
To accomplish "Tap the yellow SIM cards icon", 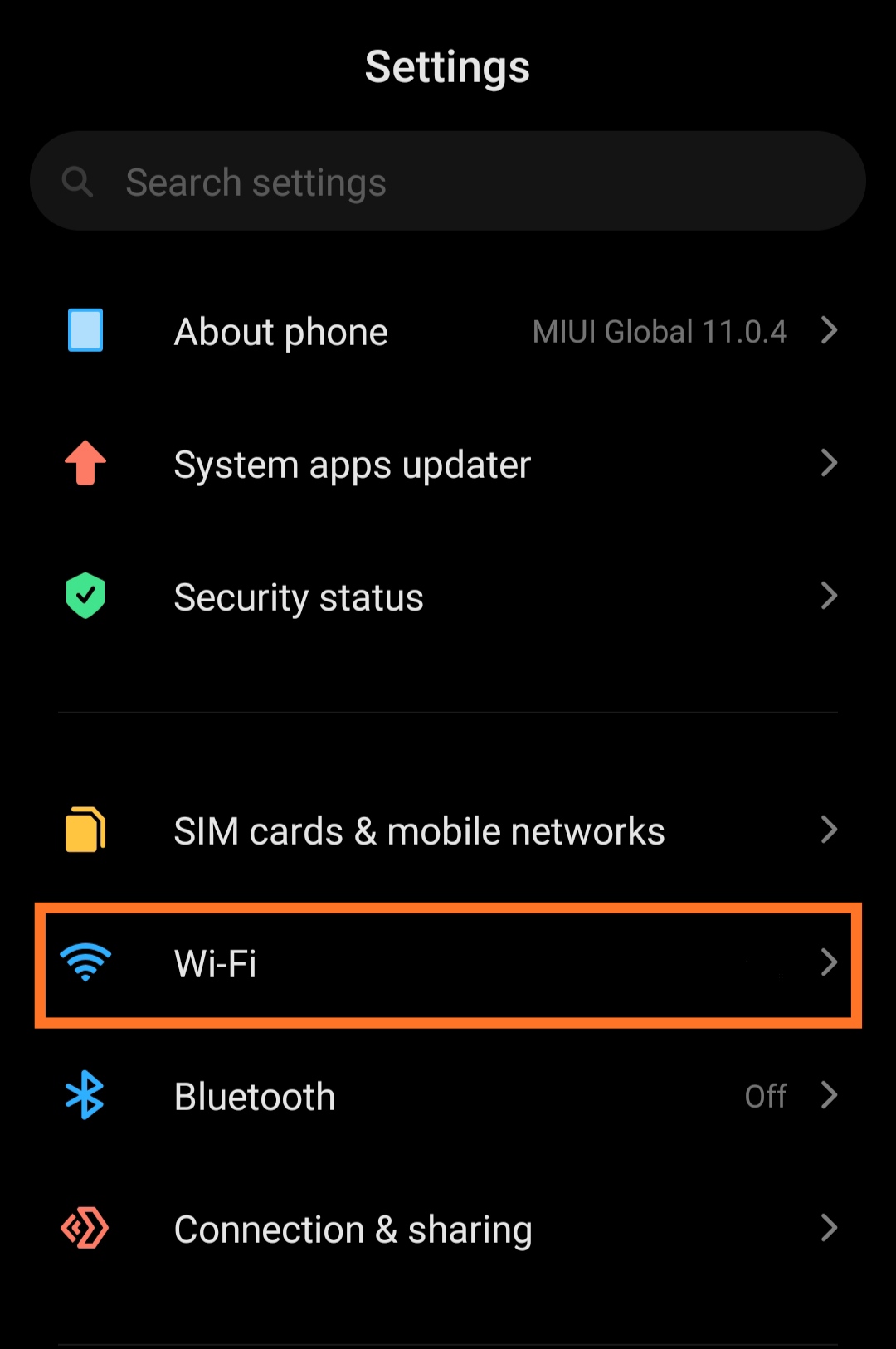I will pyautogui.click(x=84, y=830).
